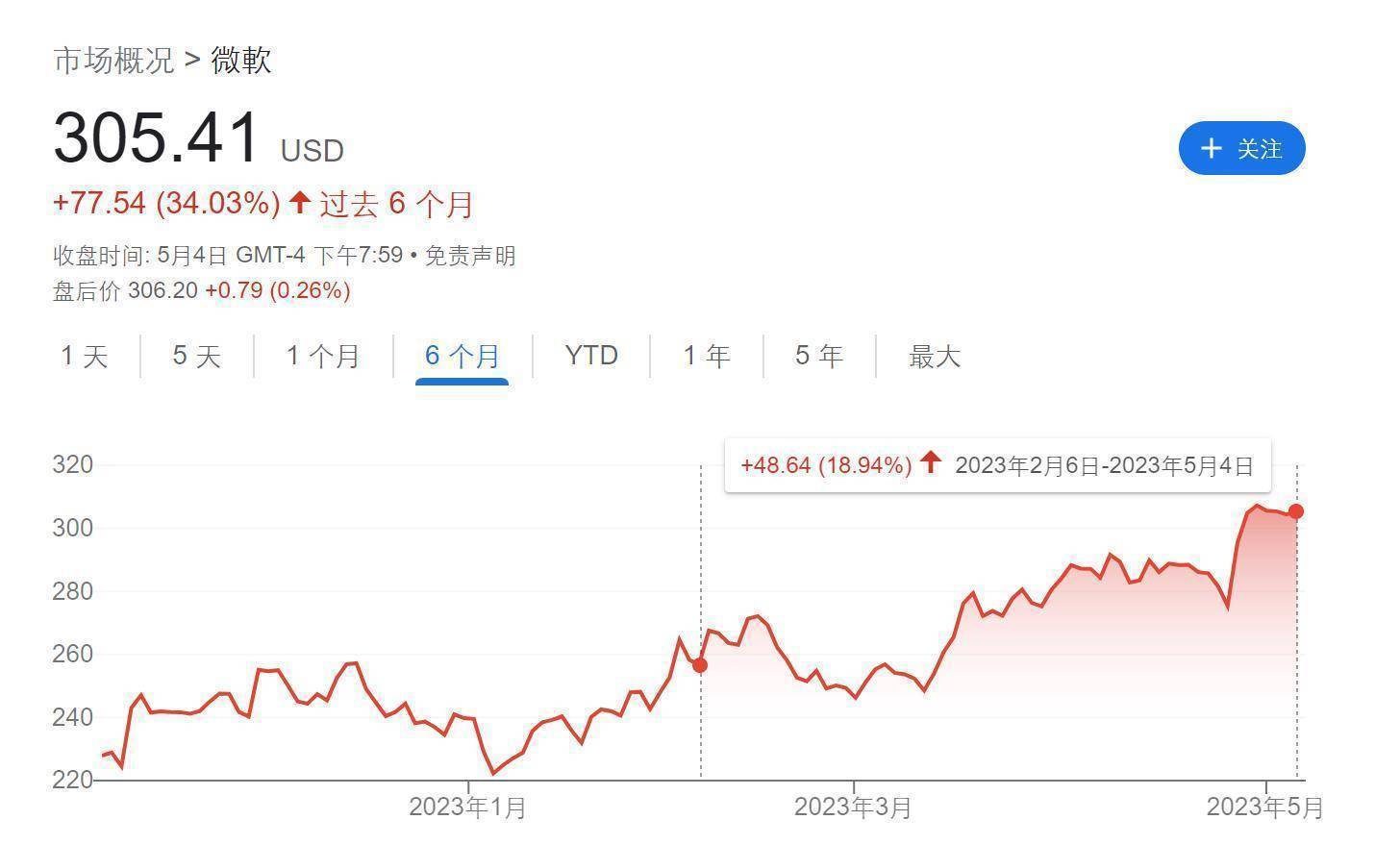This screenshot has height=845, width=1400.
Task: Open the 市场概况 breadcrumb link
Action: 113,61
